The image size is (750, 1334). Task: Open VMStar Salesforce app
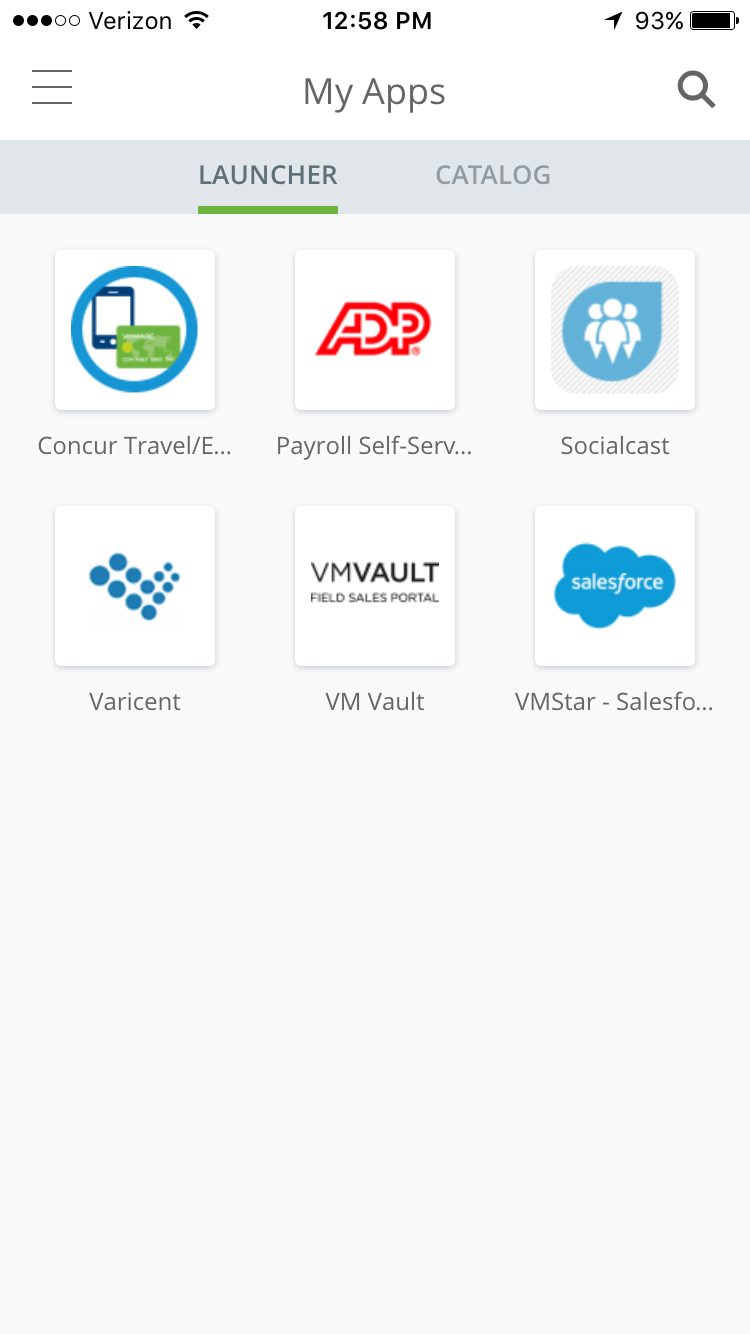(x=615, y=586)
